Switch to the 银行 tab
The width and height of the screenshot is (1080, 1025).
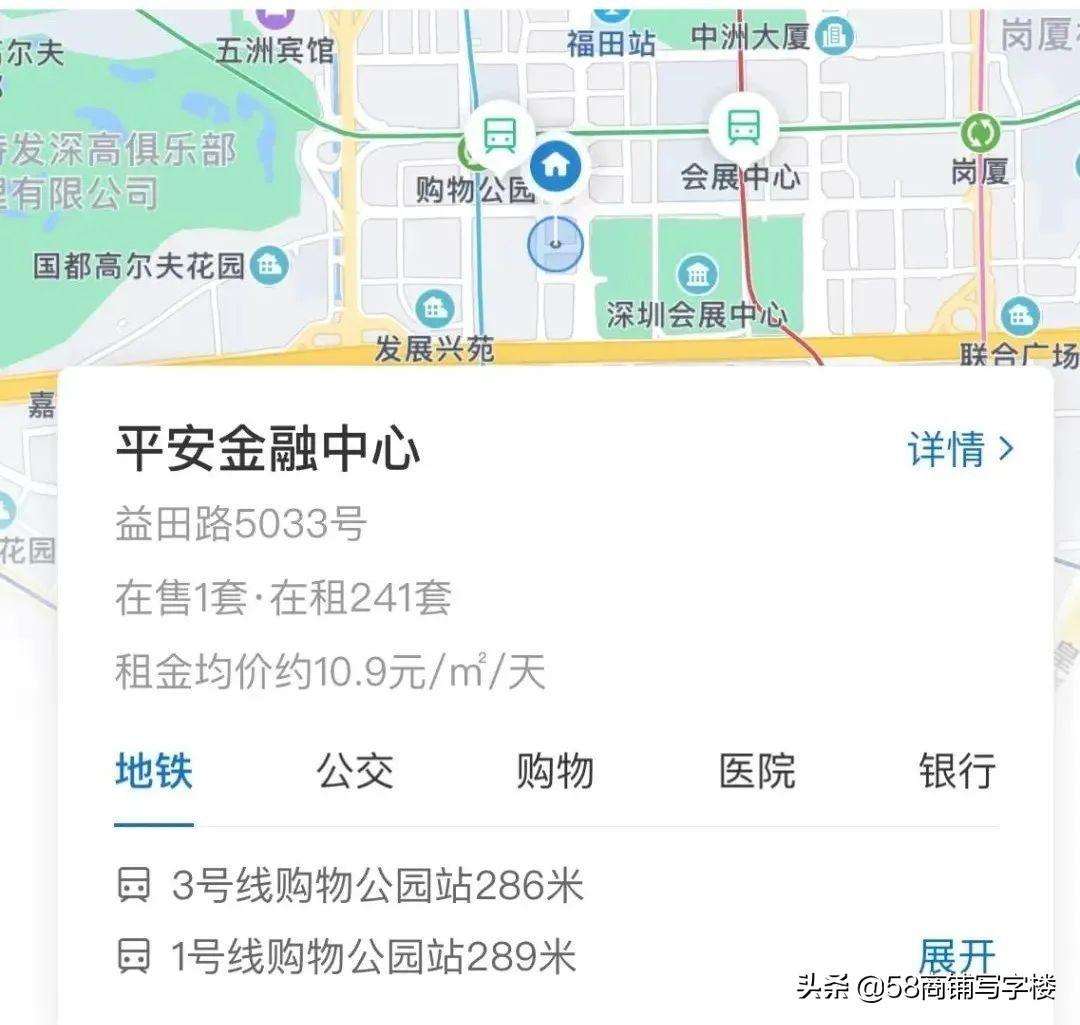coord(957,772)
